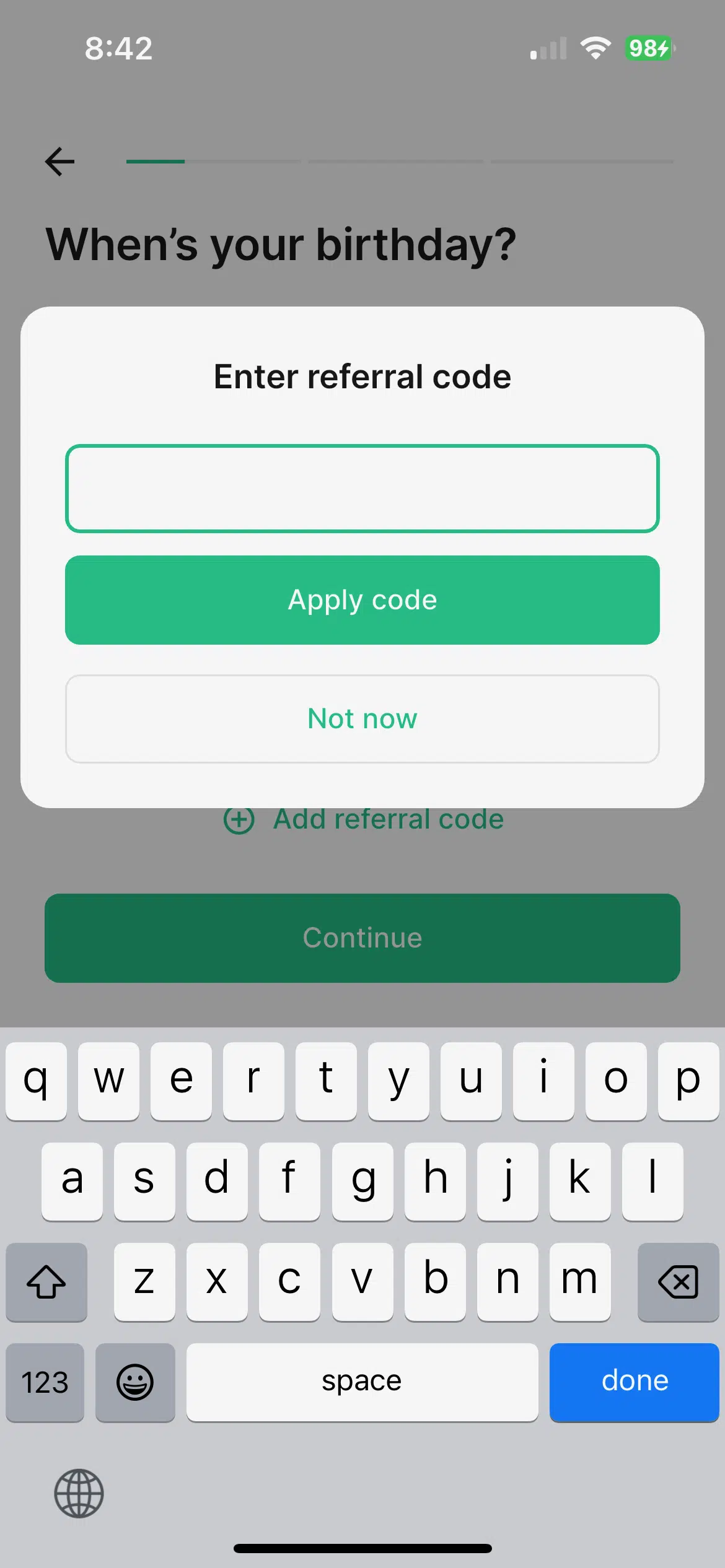The height and width of the screenshot is (1568, 725).
Task: Tap the battery indicator in the status bar
Action: (647, 48)
